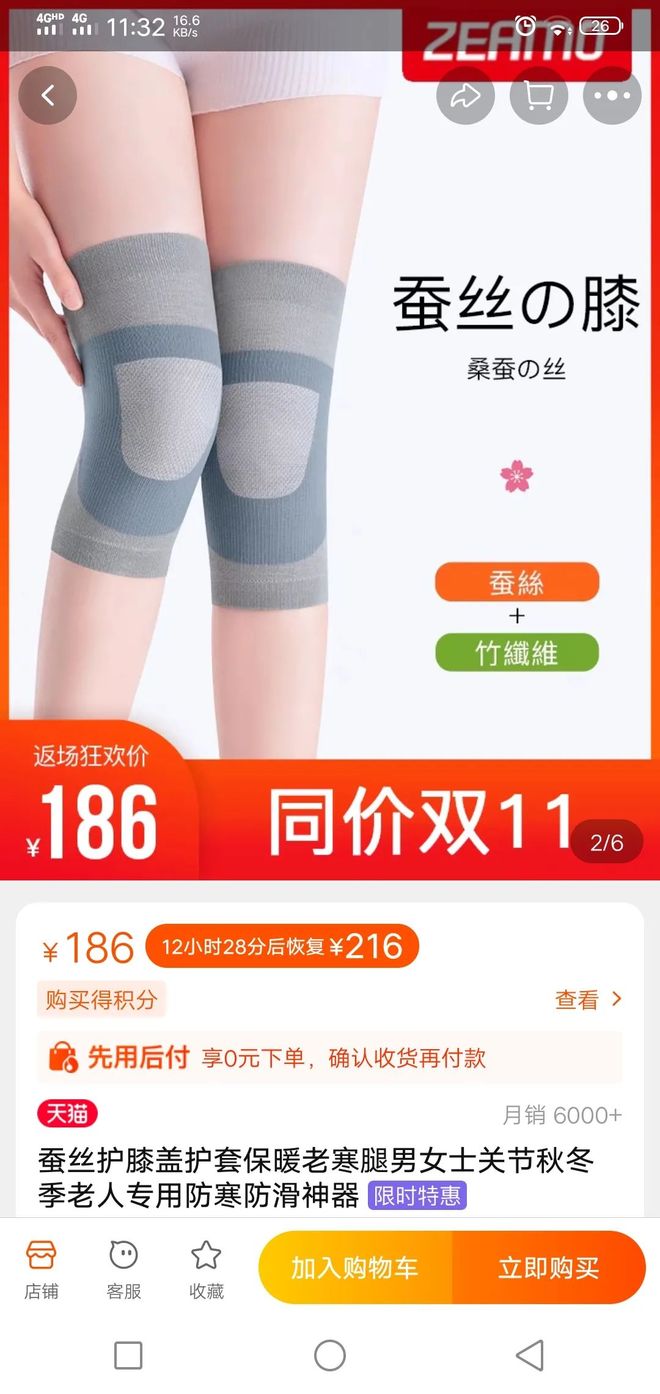Open the shopping cart icon
The image size is (660, 1394).
pyautogui.click(x=539, y=96)
